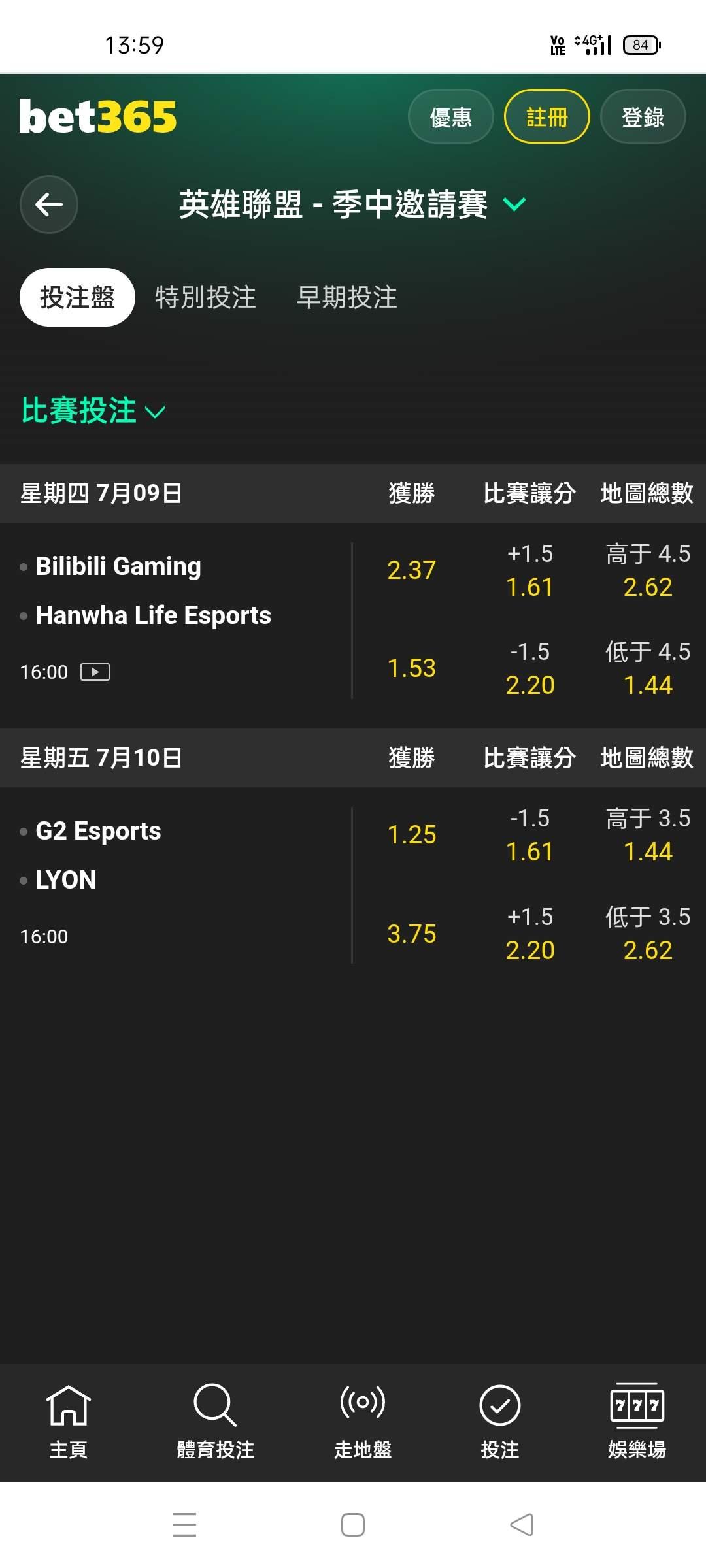Go to the 主頁 home tab
Screen dimensions: 706x1568
click(69, 1422)
